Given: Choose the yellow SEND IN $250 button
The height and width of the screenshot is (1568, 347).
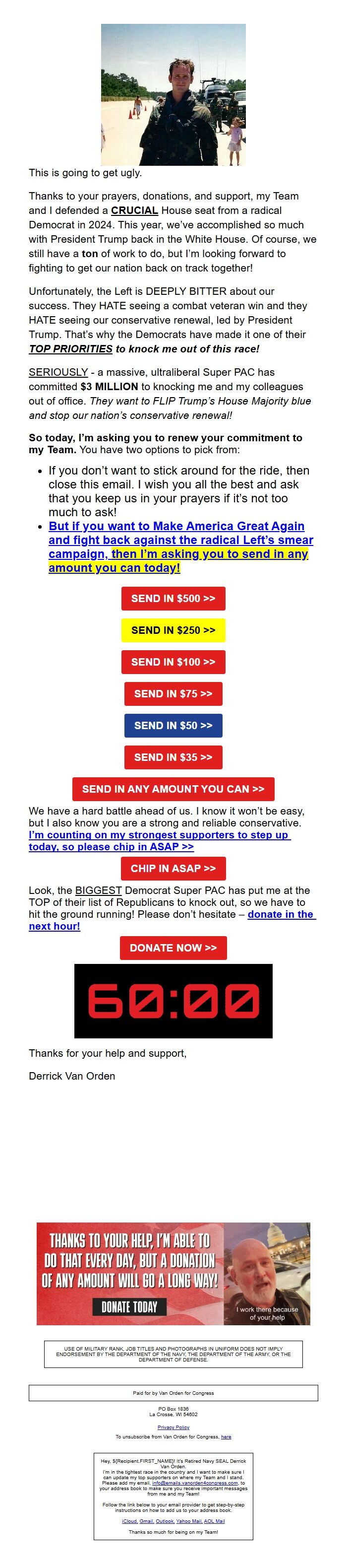Looking at the screenshot, I should pyautogui.click(x=173, y=630).
